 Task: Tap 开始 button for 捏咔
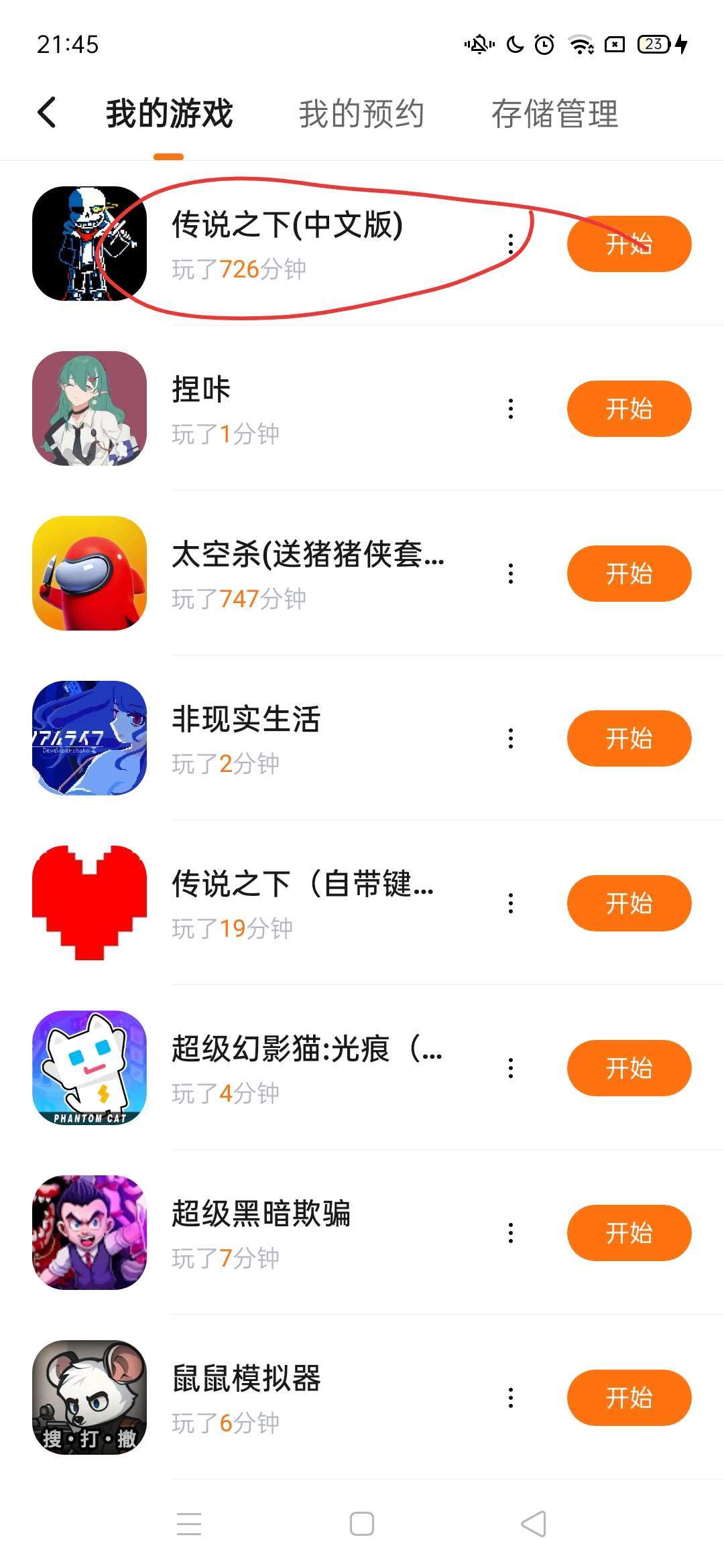click(629, 409)
